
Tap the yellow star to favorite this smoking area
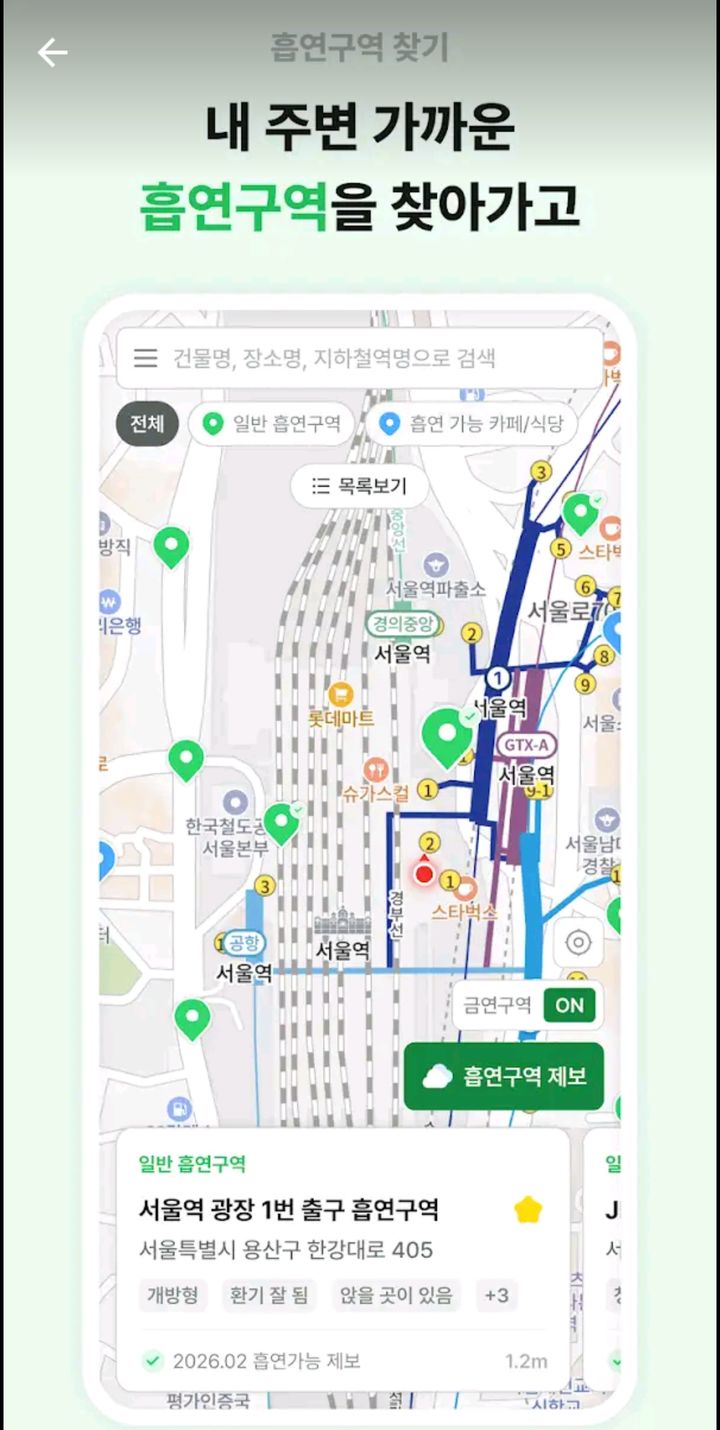coord(529,1209)
